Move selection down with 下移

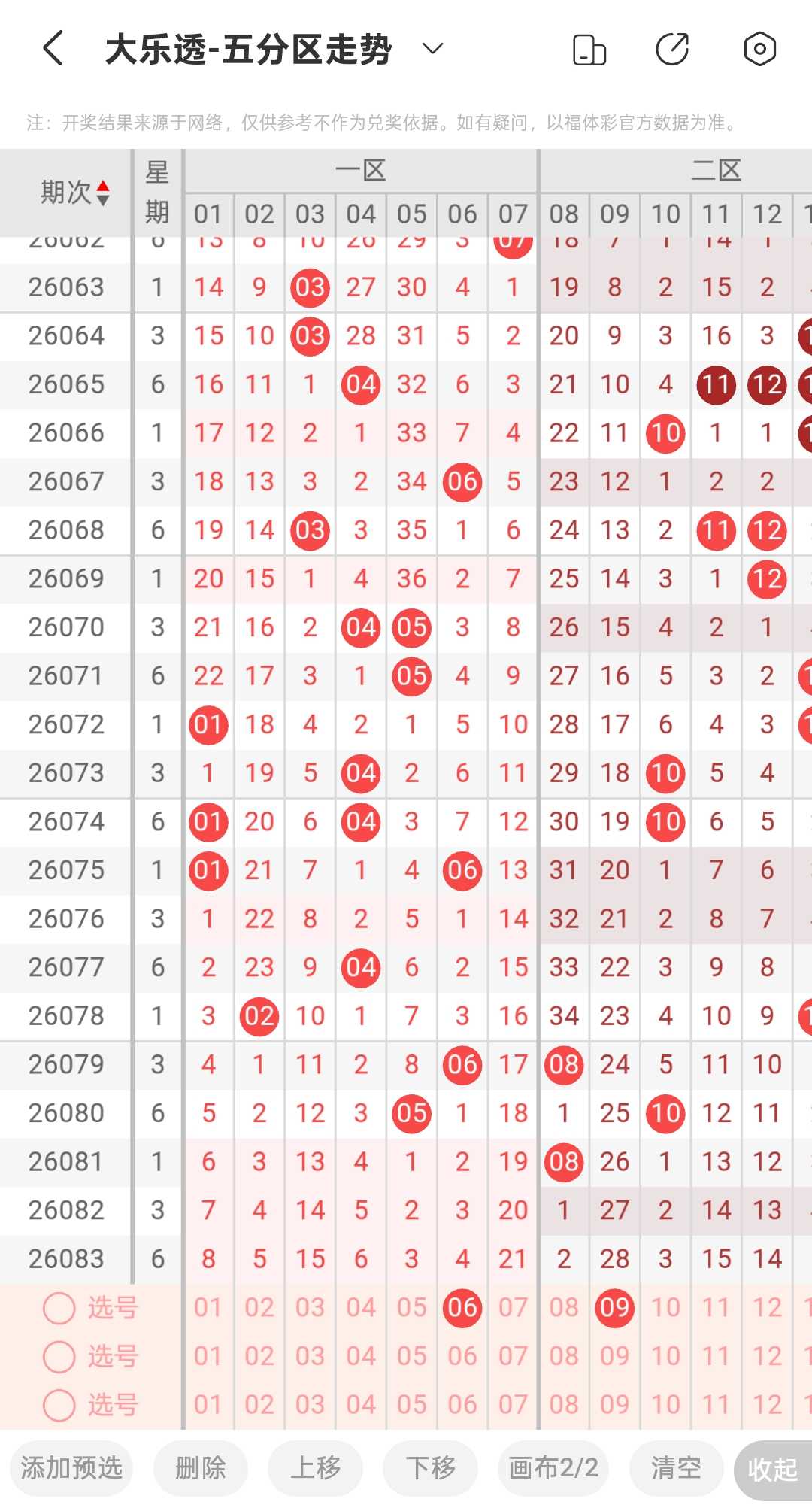(431, 1467)
